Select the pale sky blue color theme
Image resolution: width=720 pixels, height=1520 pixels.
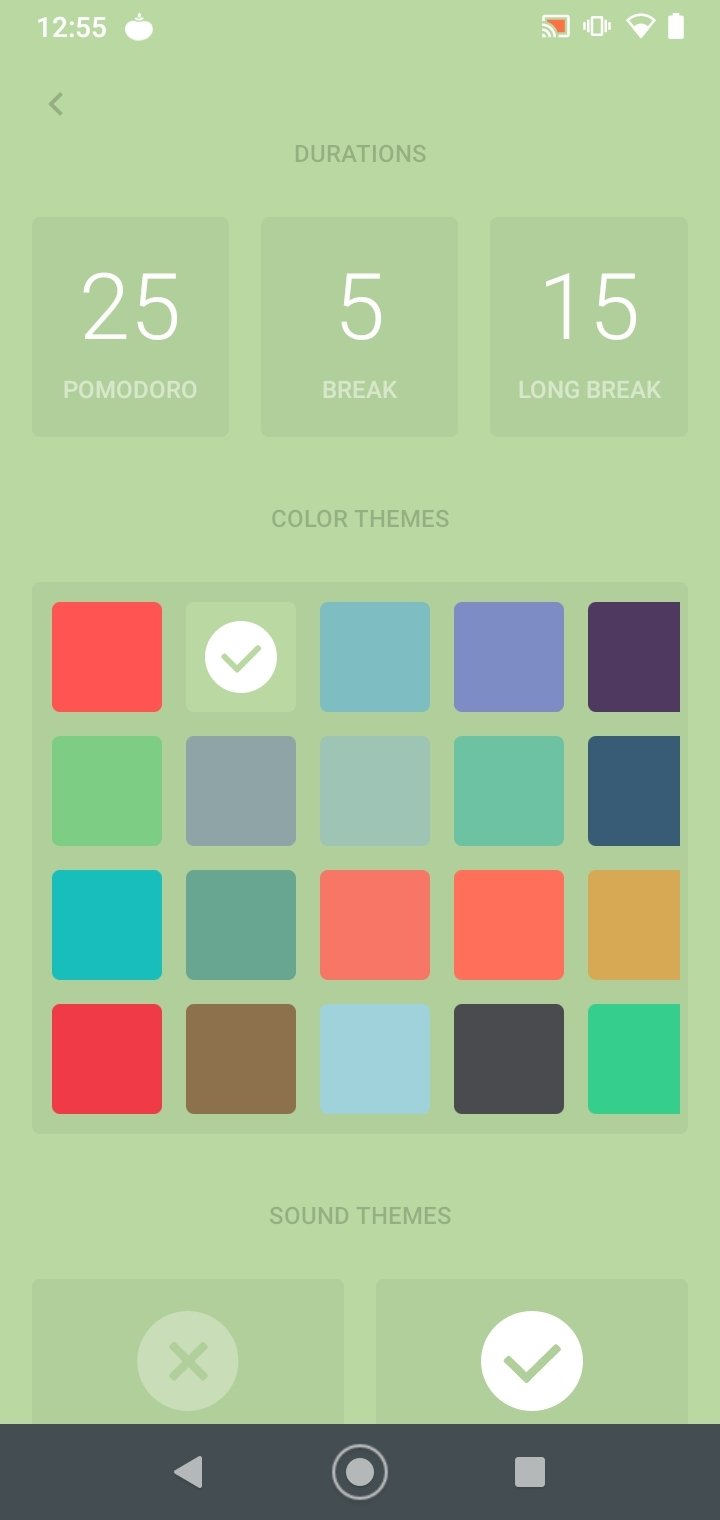click(375, 1059)
